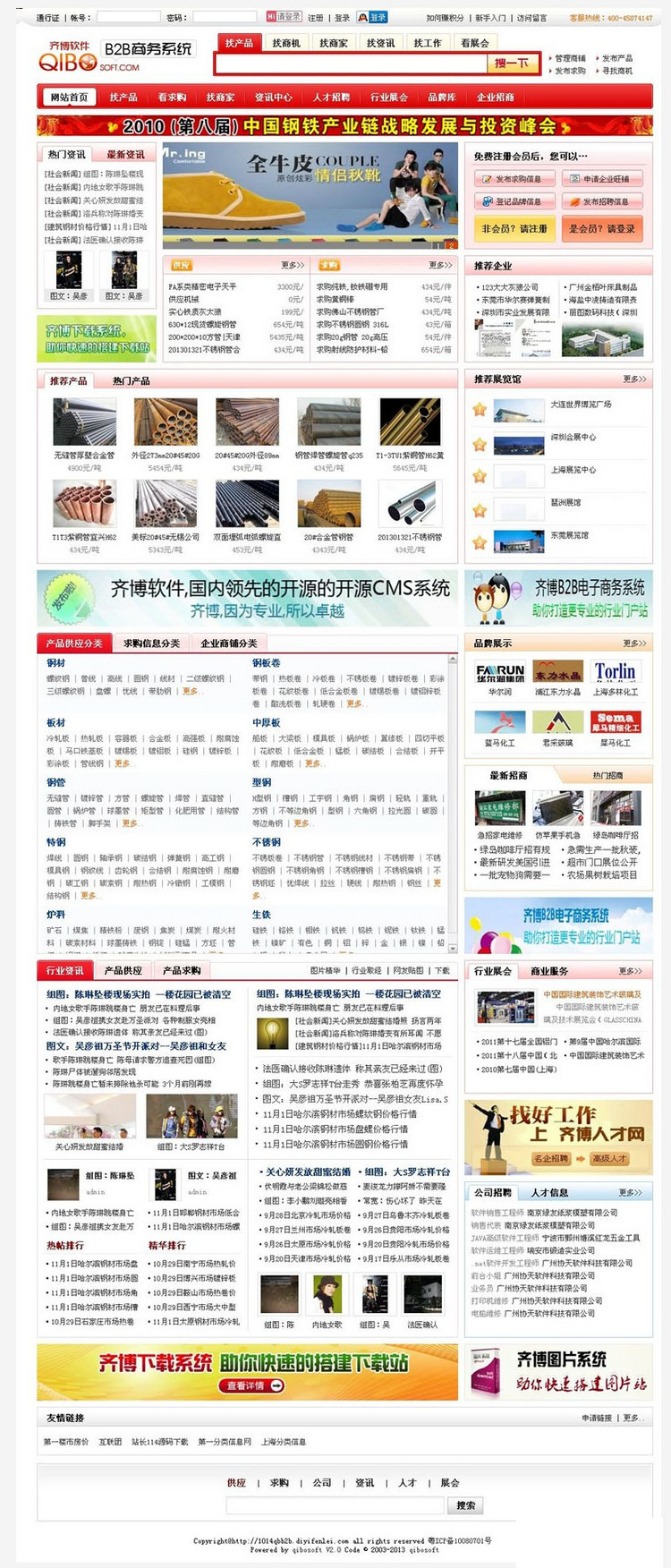Click the 登记品牌信息 icon button
Screen dimensions: 671x1568
[x=488, y=200]
